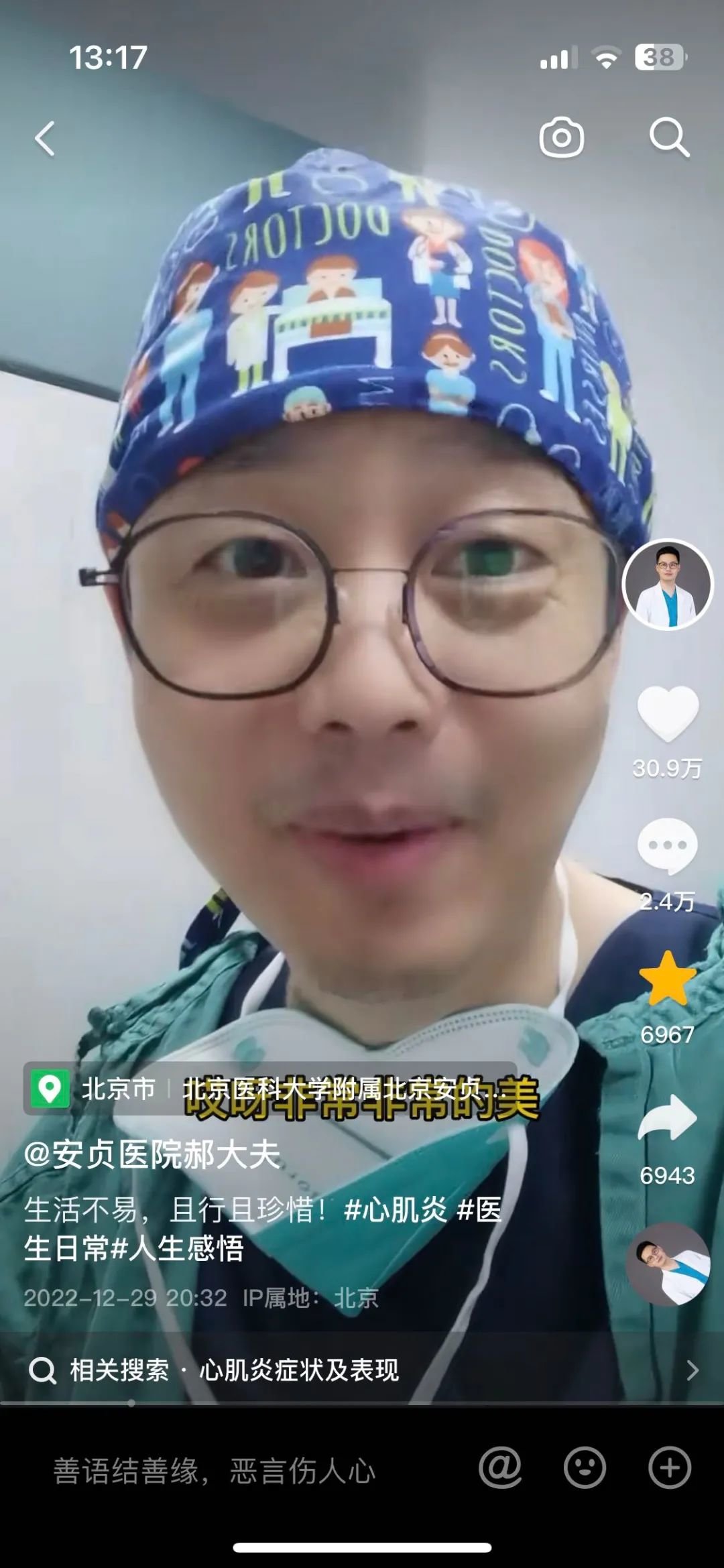Screen dimensions: 724x1568
Task: Open the comments speech bubble
Action: click(667, 846)
